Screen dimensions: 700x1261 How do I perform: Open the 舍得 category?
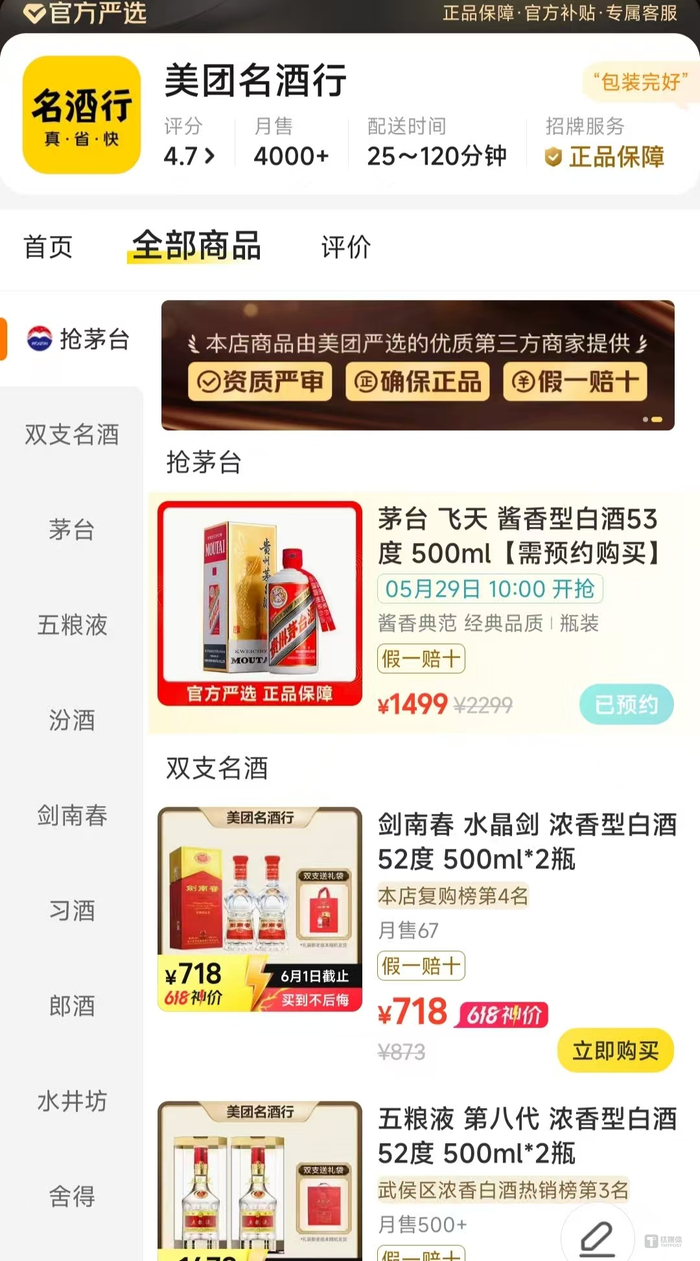72,1196
